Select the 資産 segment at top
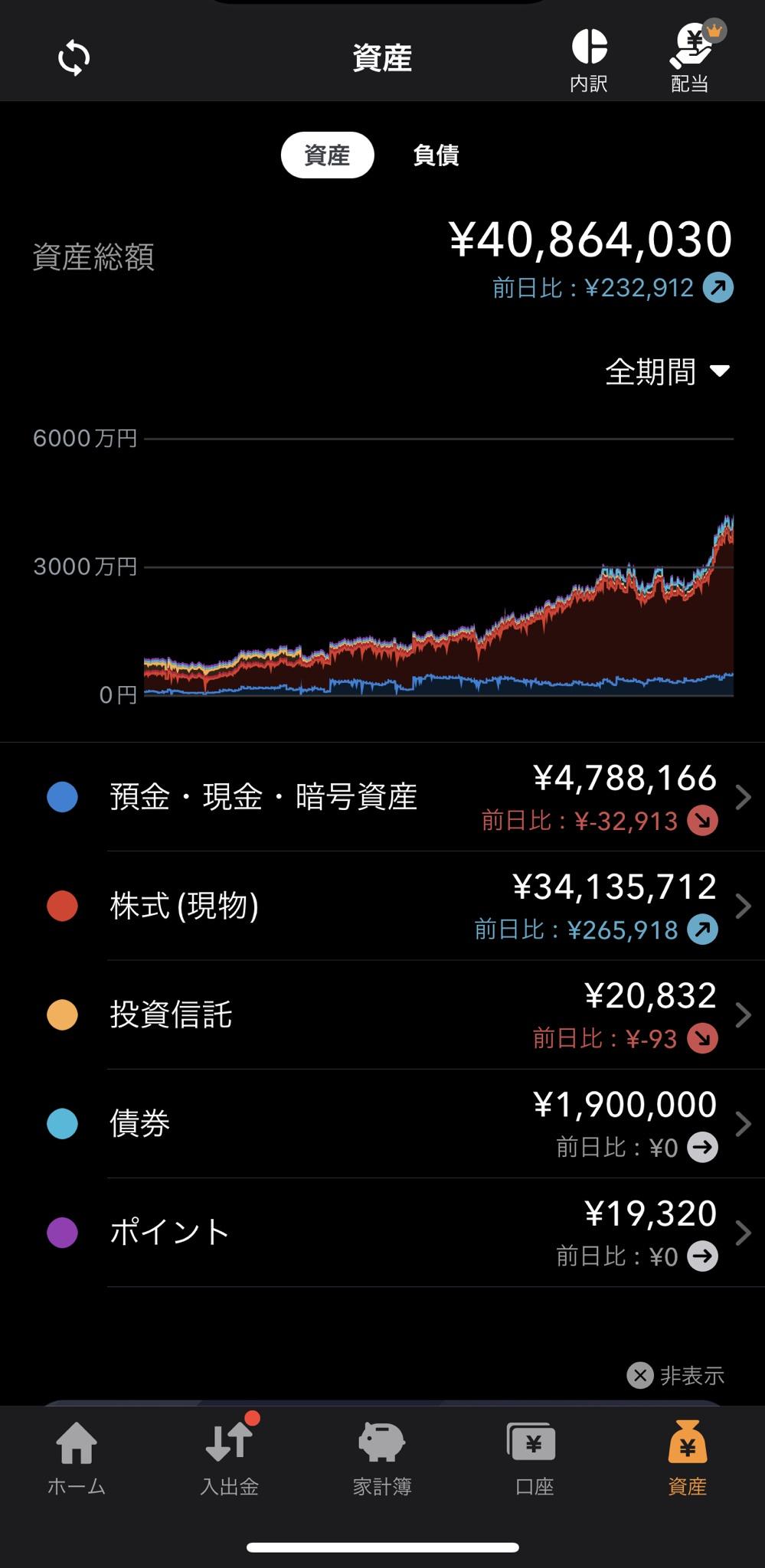 click(327, 155)
